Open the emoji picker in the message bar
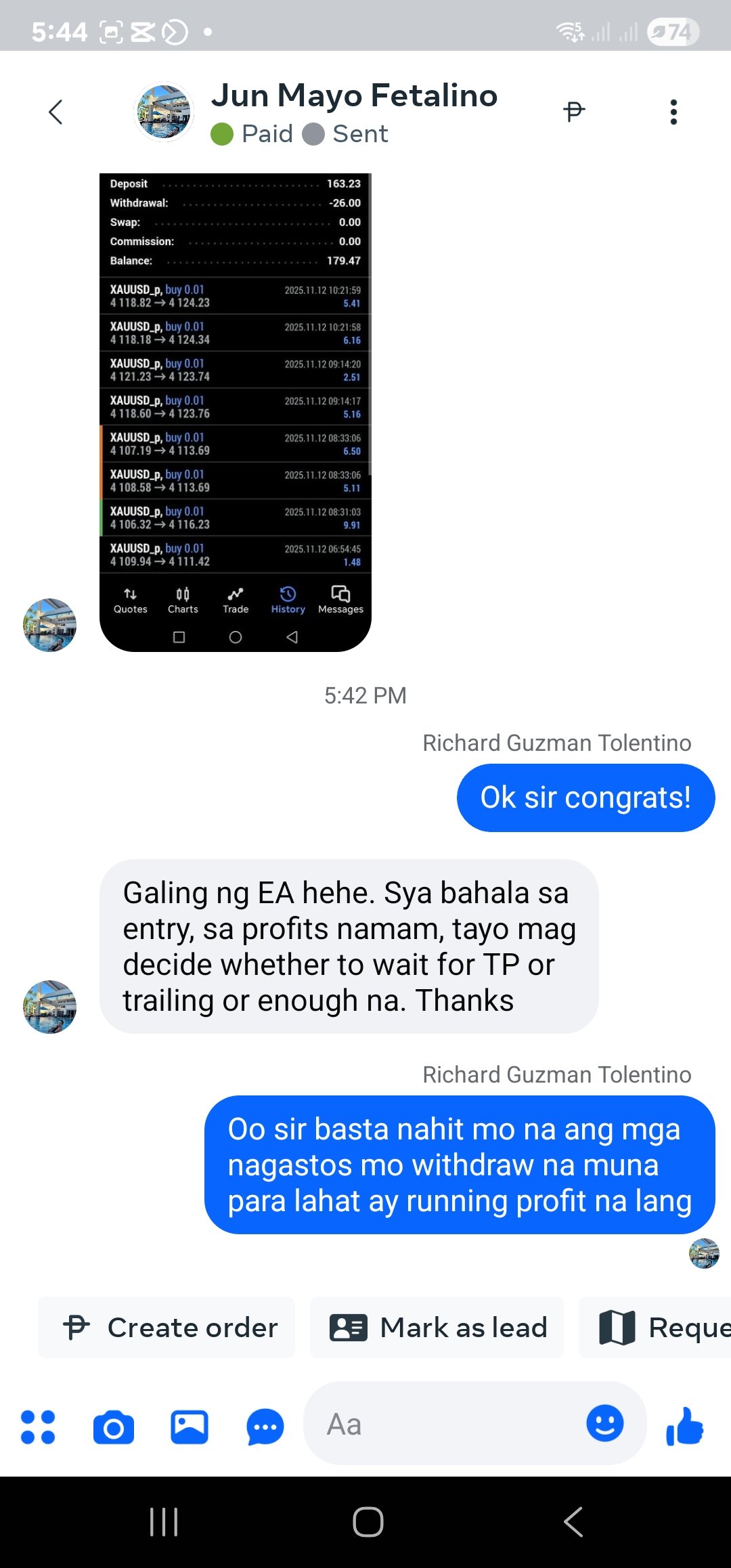The image size is (731, 1568). 604,1424
